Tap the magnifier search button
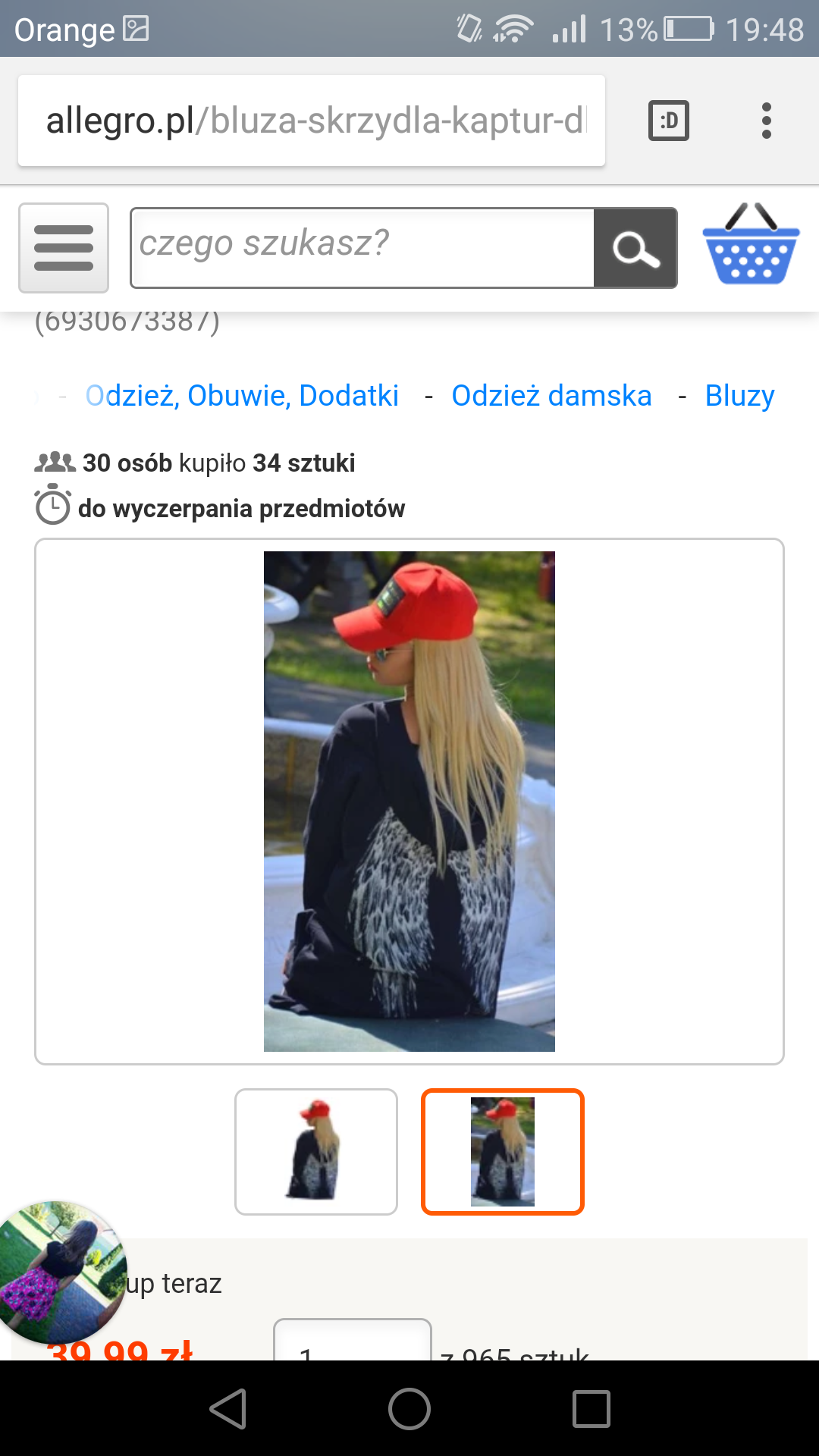This screenshot has height=1456, width=819. [635, 248]
